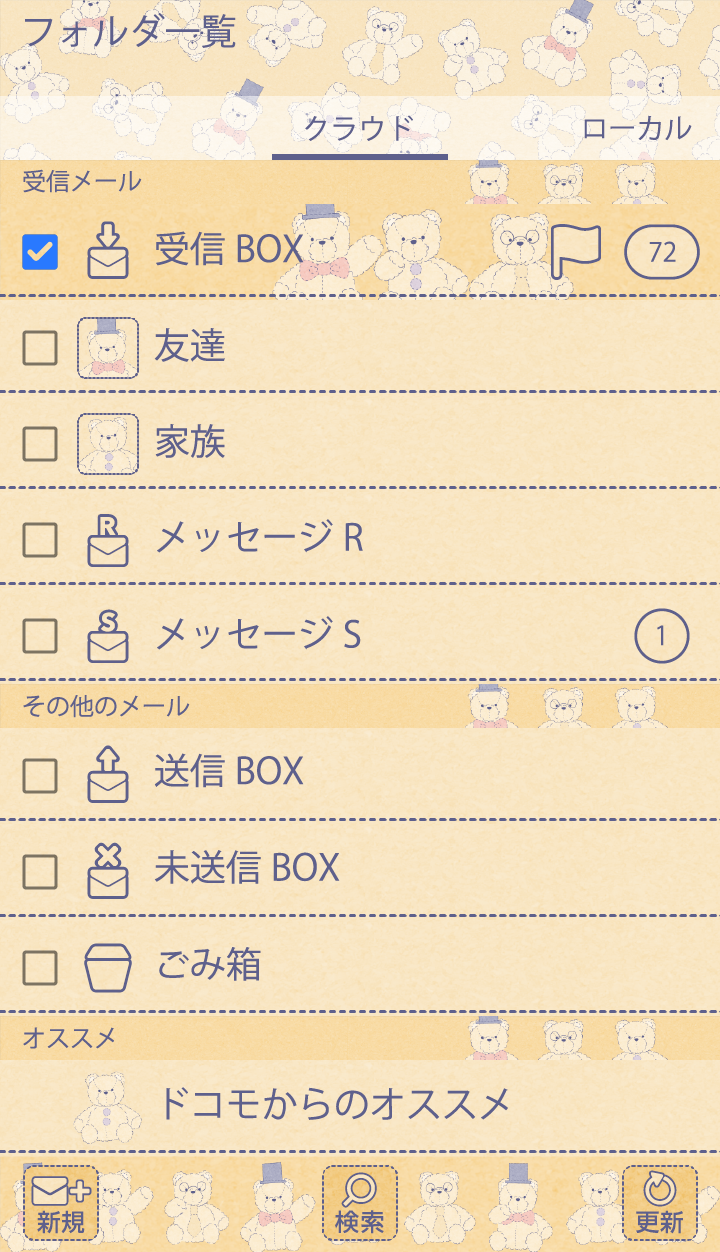Open the 家族 folder
The height and width of the screenshot is (1252, 720).
point(190,443)
